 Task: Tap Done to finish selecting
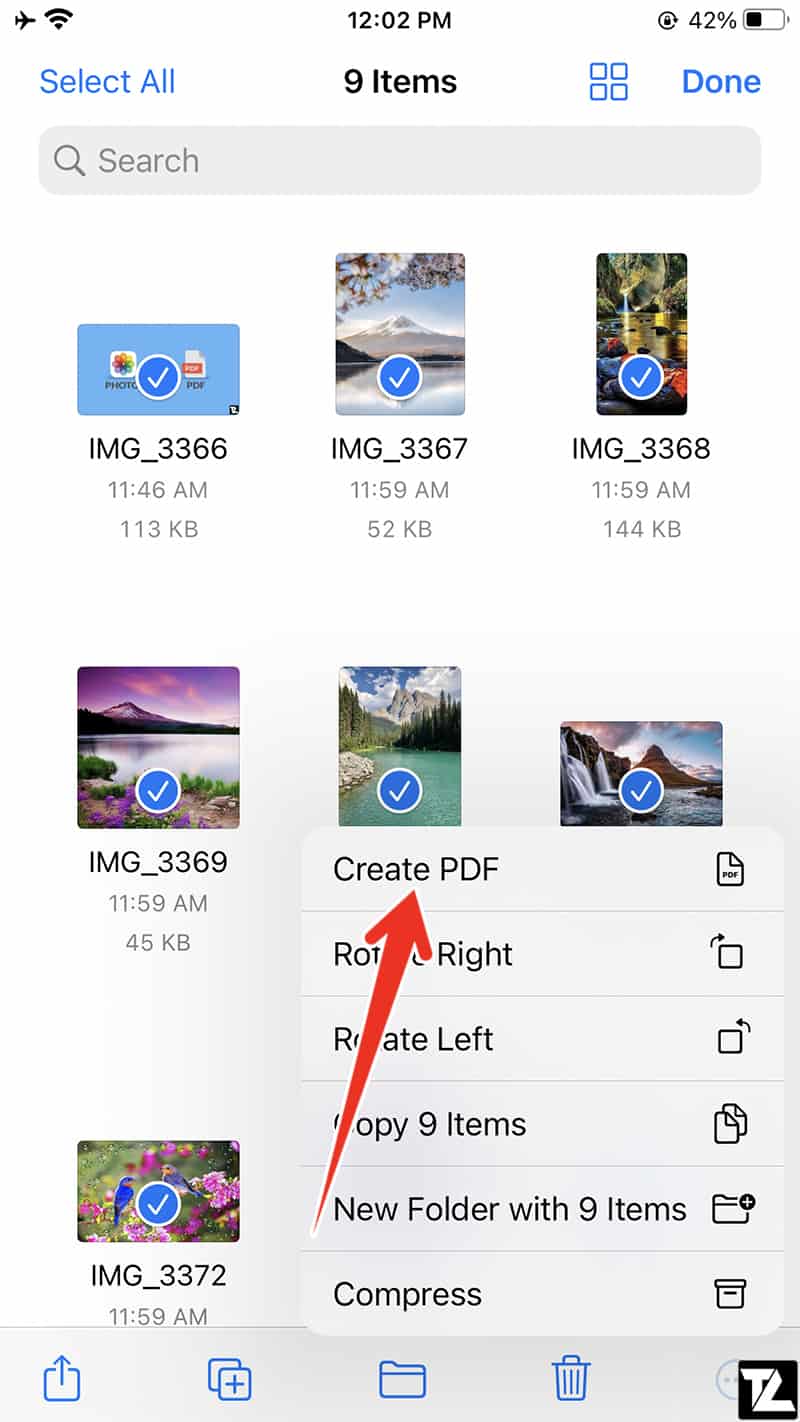(721, 81)
